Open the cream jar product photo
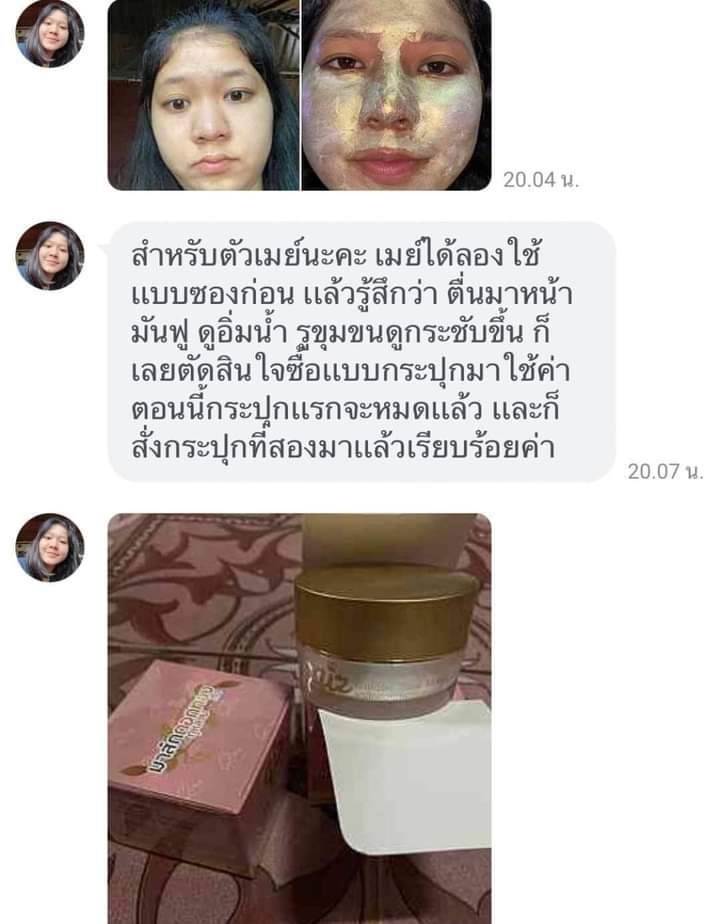The image size is (720, 924). click(299, 718)
